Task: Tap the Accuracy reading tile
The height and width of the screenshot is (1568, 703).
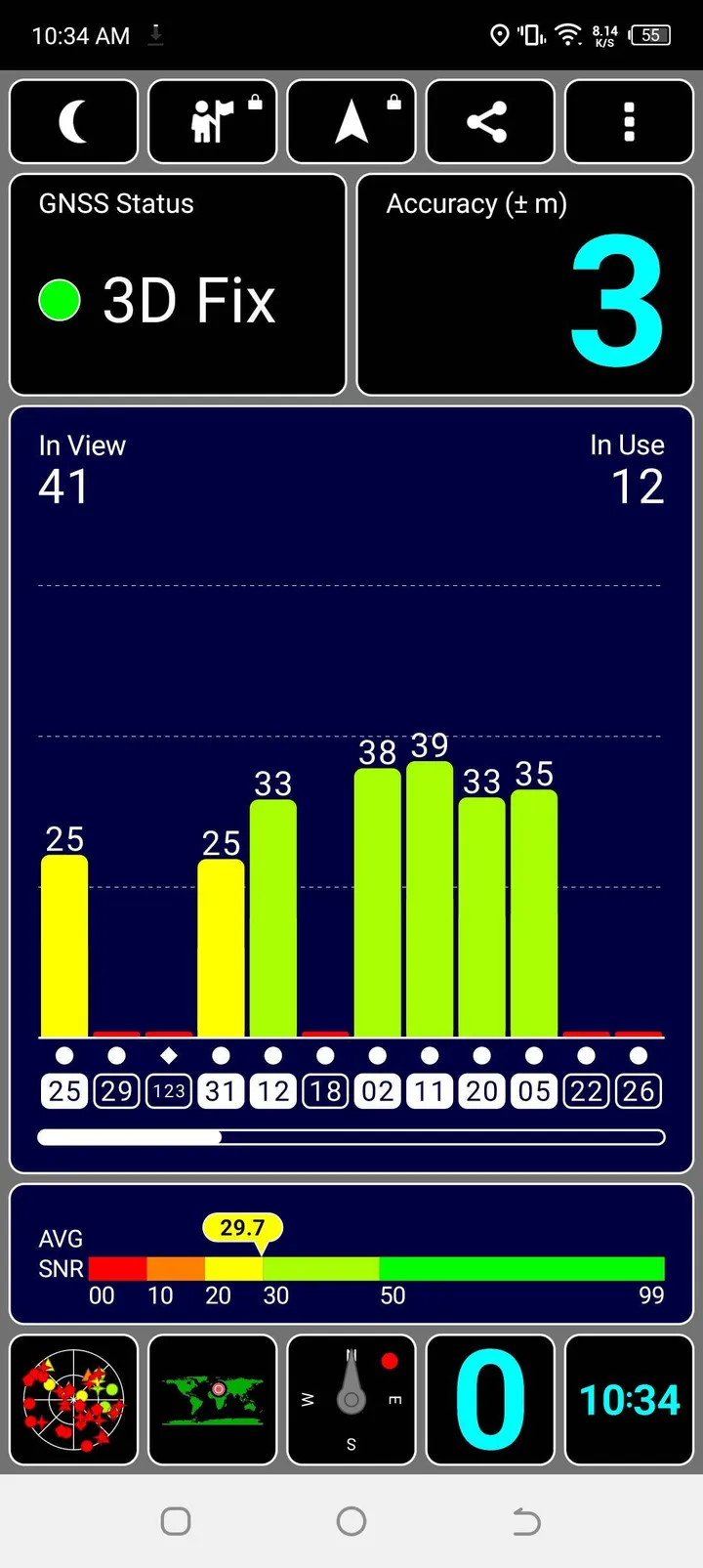Action: [x=525, y=284]
